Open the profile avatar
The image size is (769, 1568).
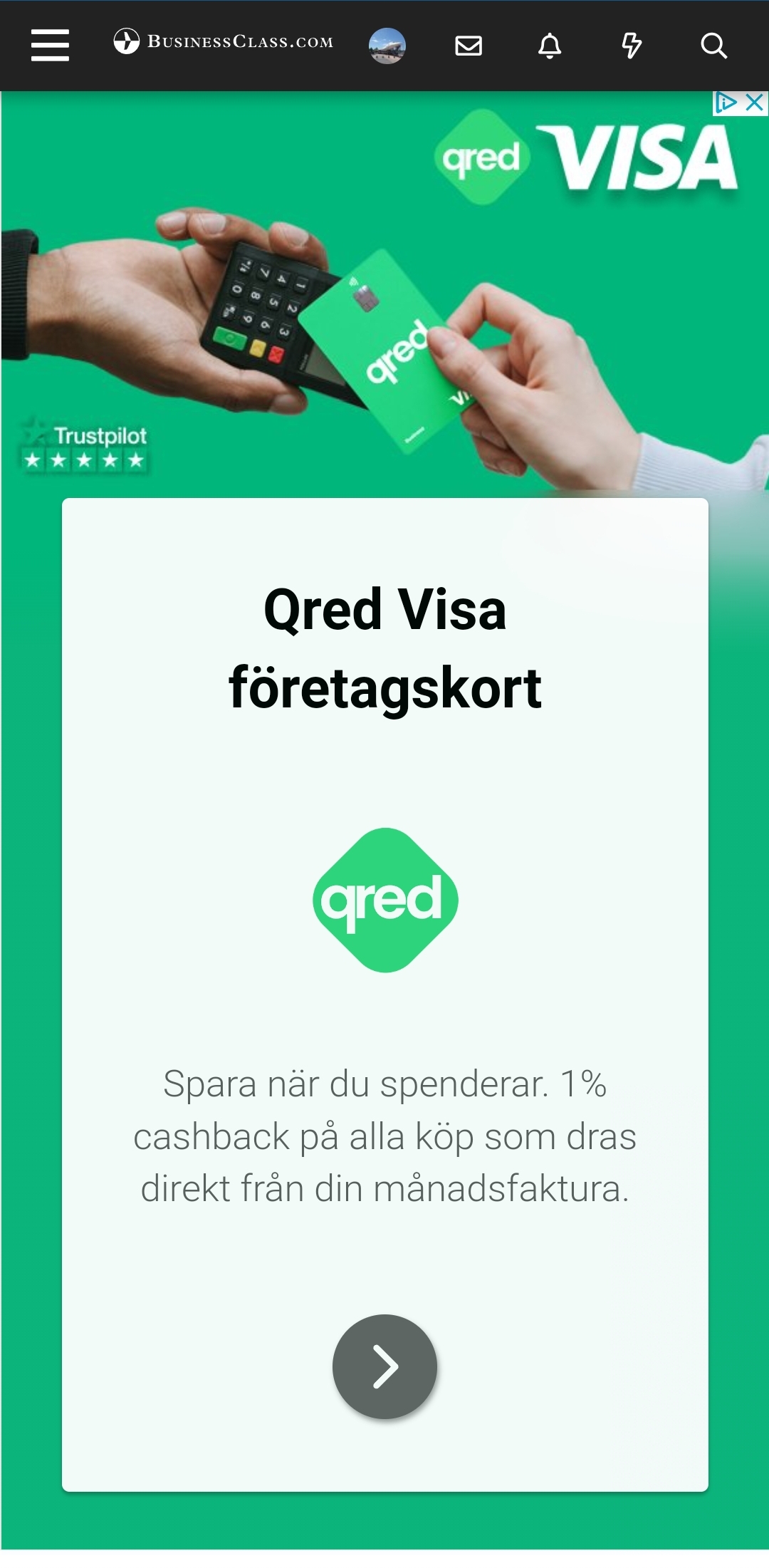[387, 46]
